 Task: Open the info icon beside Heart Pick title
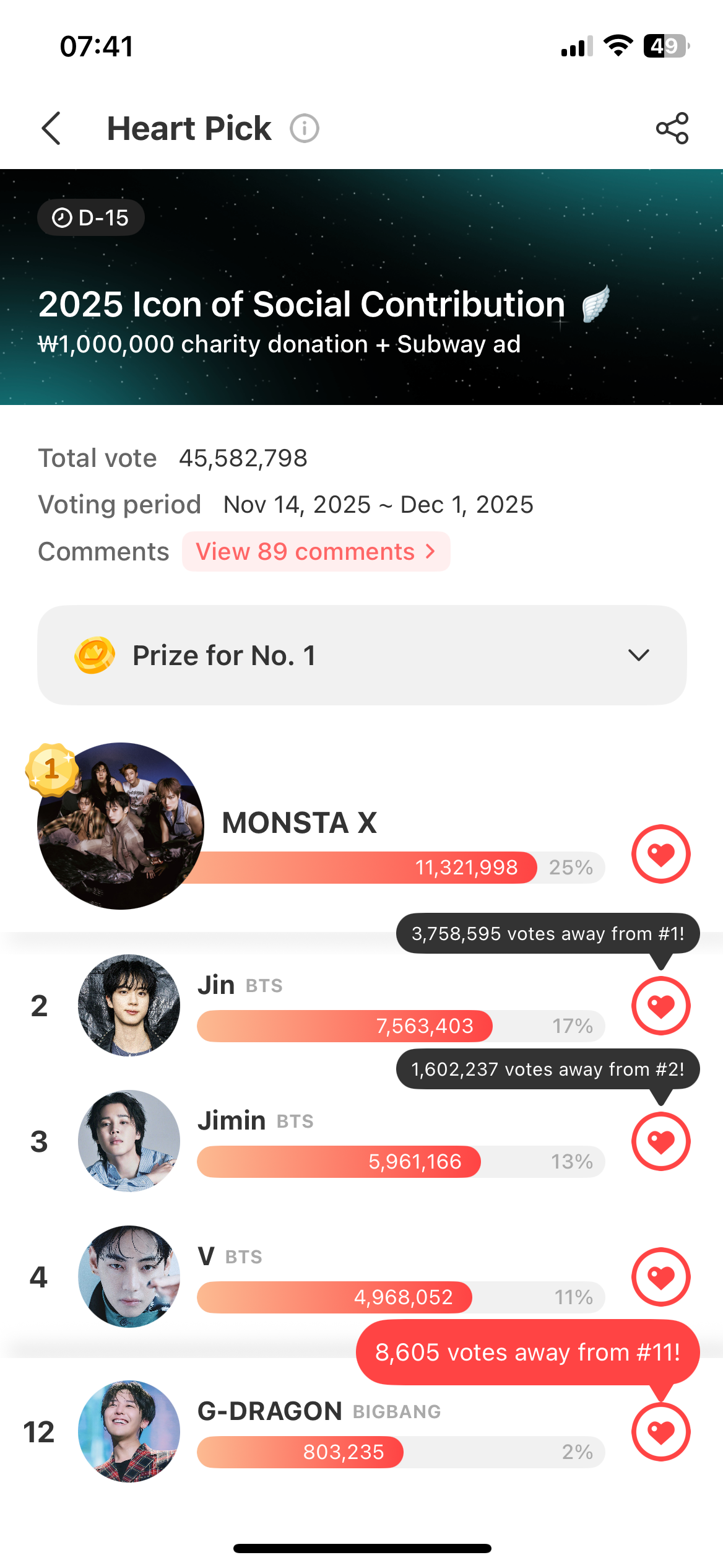click(x=304, y=128)
